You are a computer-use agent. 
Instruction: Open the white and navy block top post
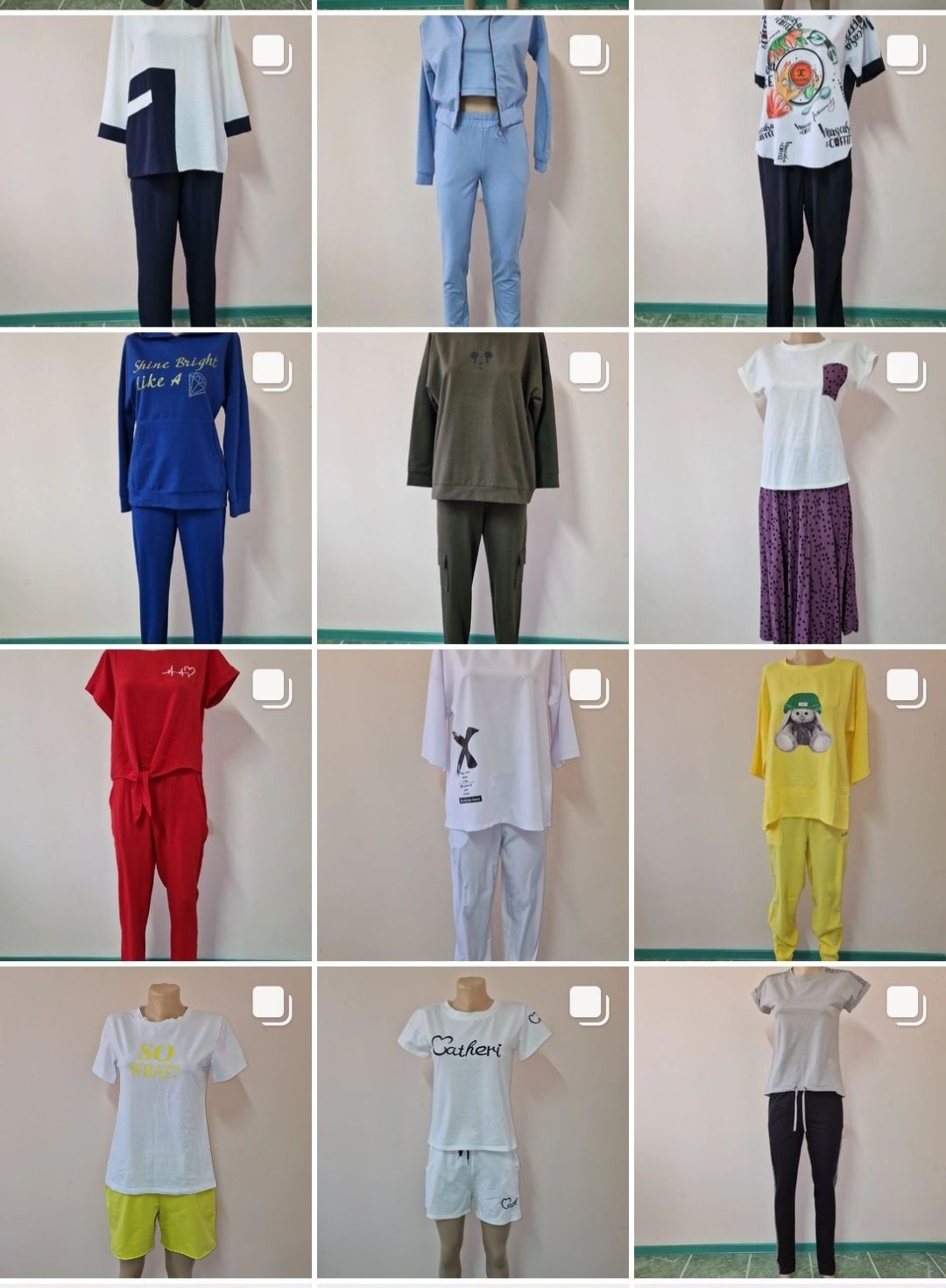(156, 171)
